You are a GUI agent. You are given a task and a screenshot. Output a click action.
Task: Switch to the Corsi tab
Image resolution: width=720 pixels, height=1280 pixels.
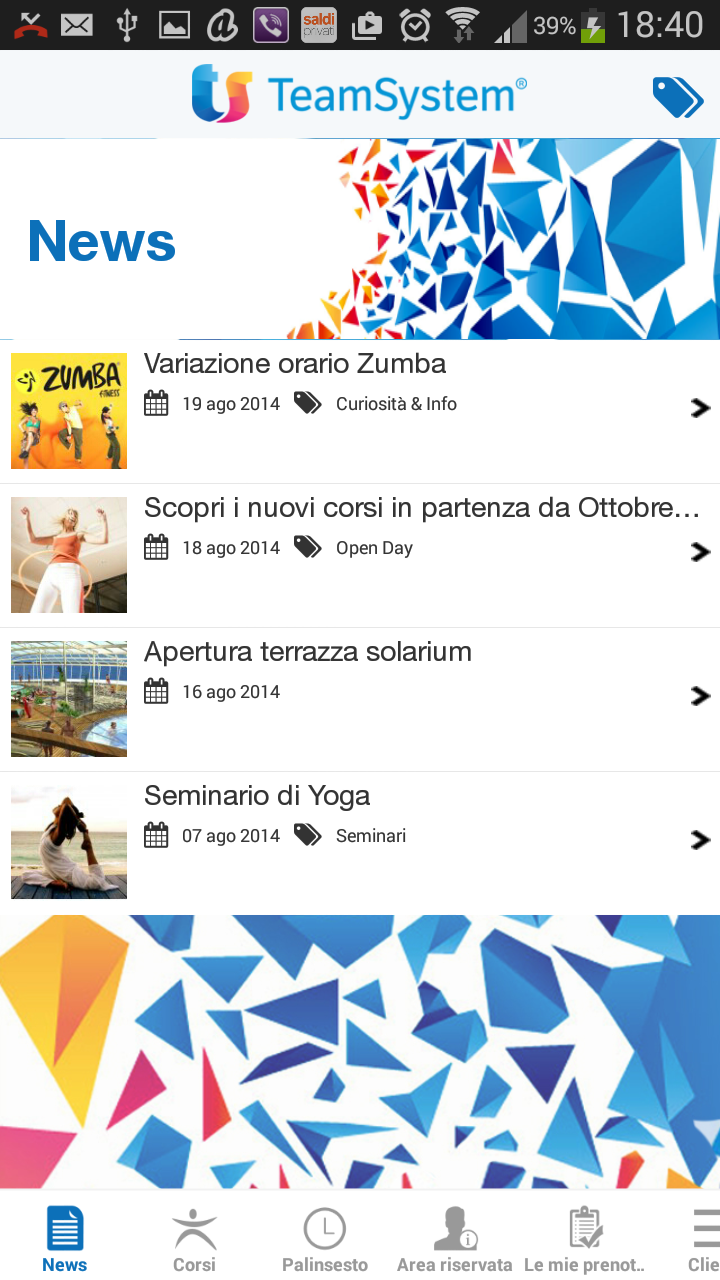[x=194, y=1240]
